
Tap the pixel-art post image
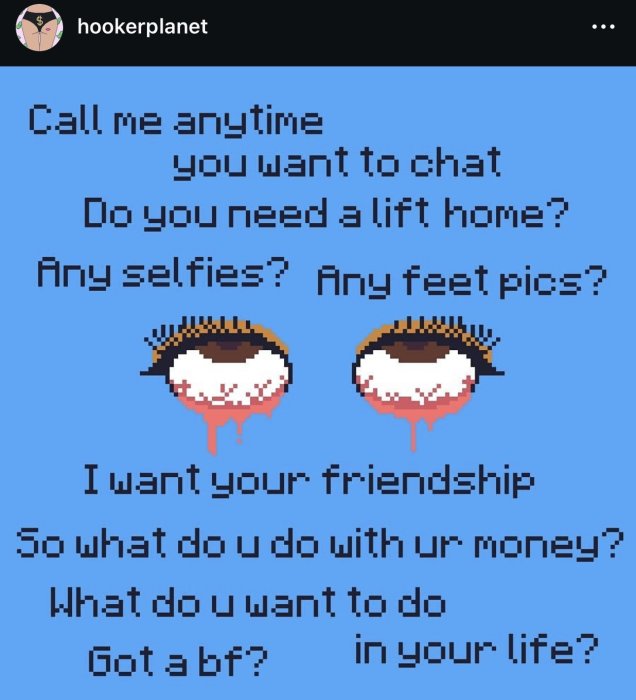[x=318, y=380]
